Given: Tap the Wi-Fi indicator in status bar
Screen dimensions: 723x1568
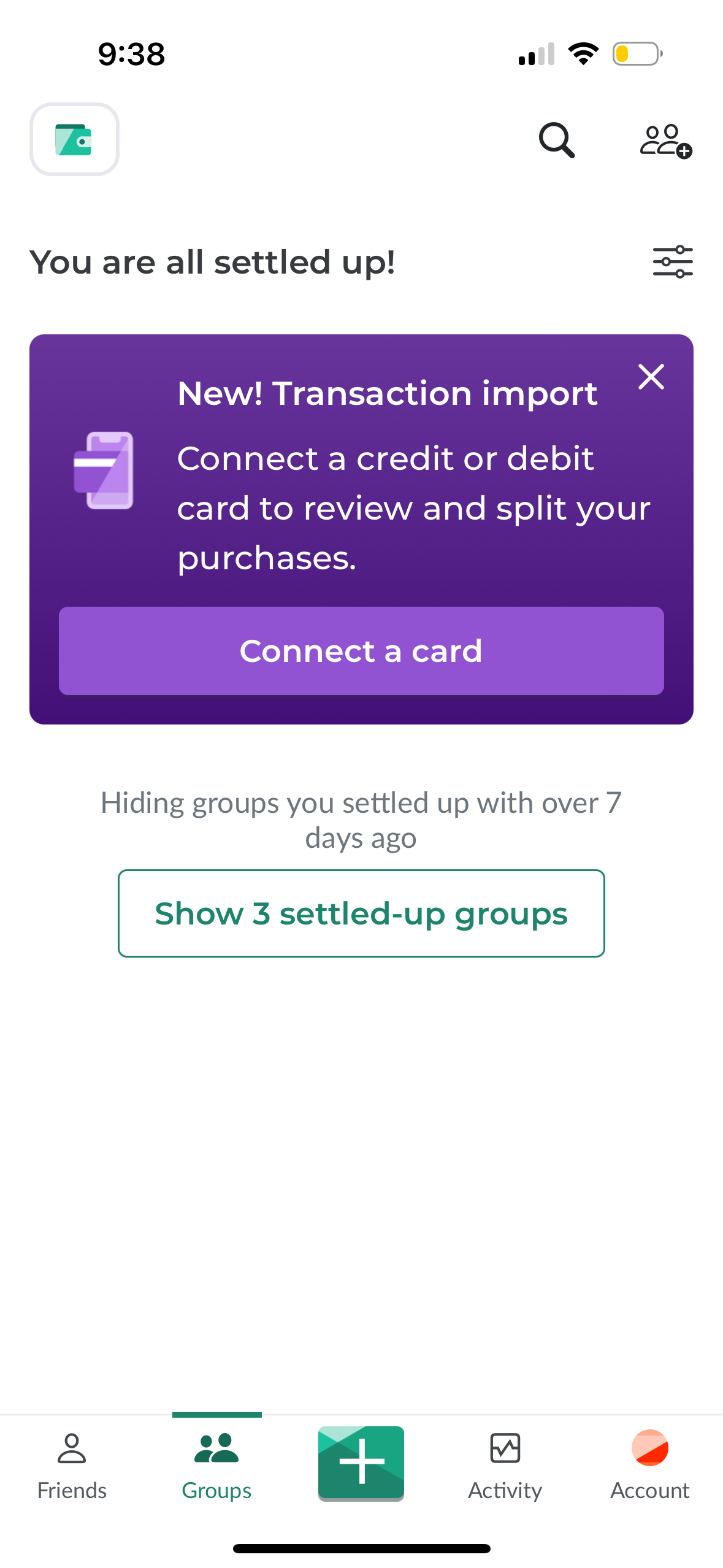Looking at the screenshot, I should click(583, 54).
